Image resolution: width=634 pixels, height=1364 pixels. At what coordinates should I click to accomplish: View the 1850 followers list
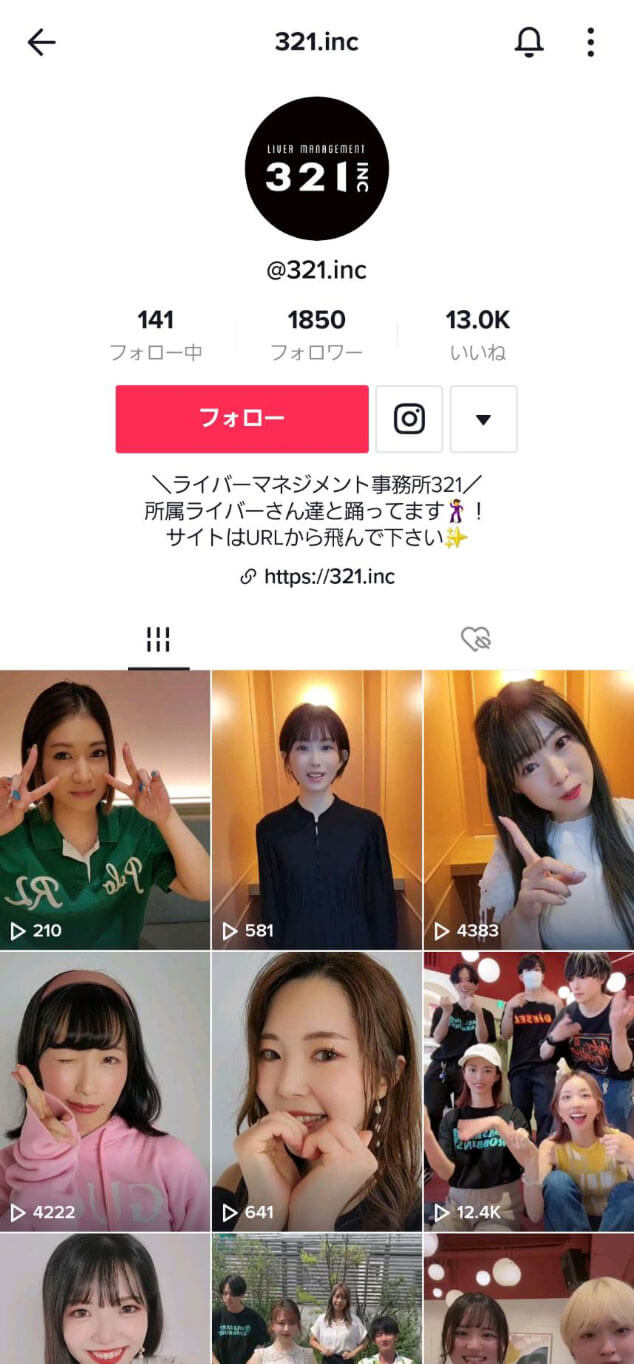tap(316, 333)
